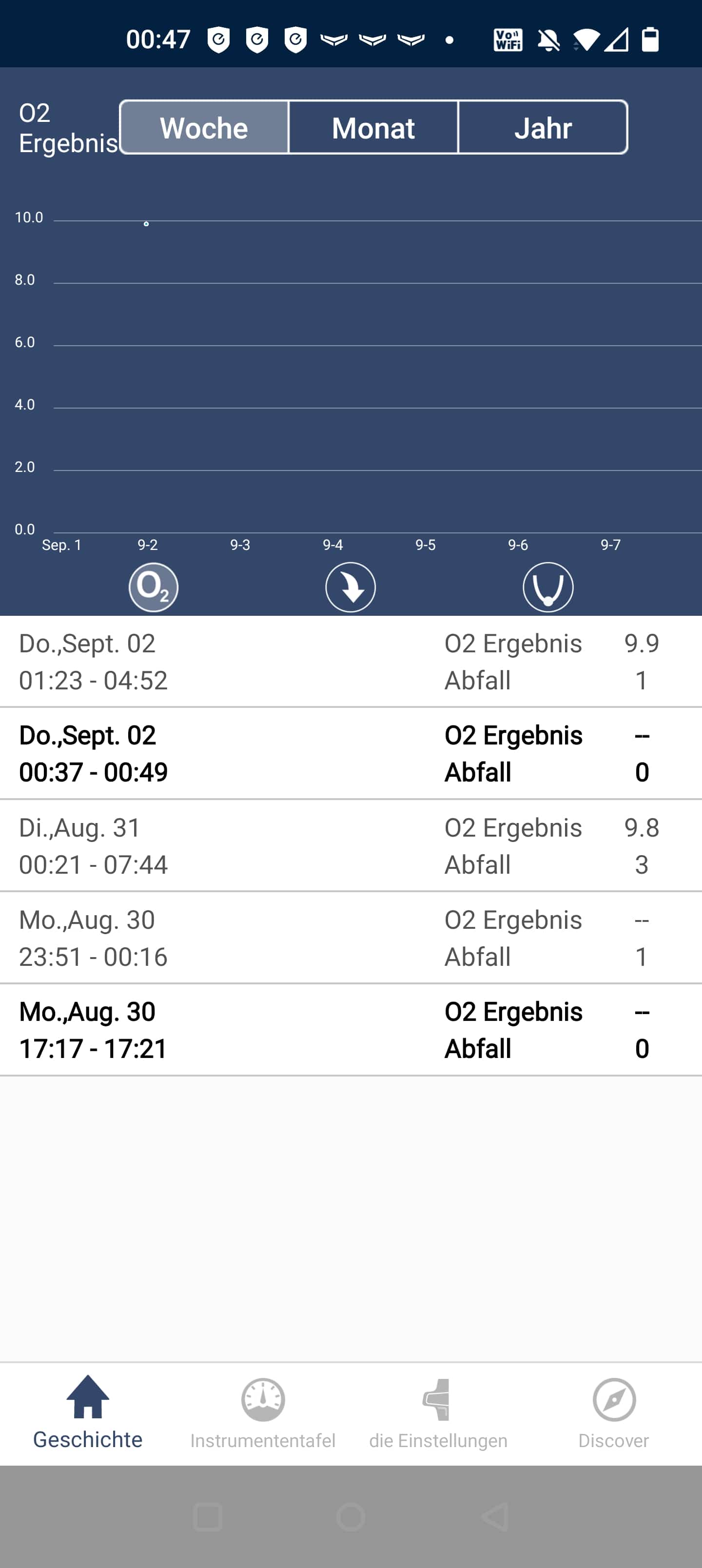Show the pulse chart icon
The height and width of the screenshot is (1568, 702).
tap(548, 587)
